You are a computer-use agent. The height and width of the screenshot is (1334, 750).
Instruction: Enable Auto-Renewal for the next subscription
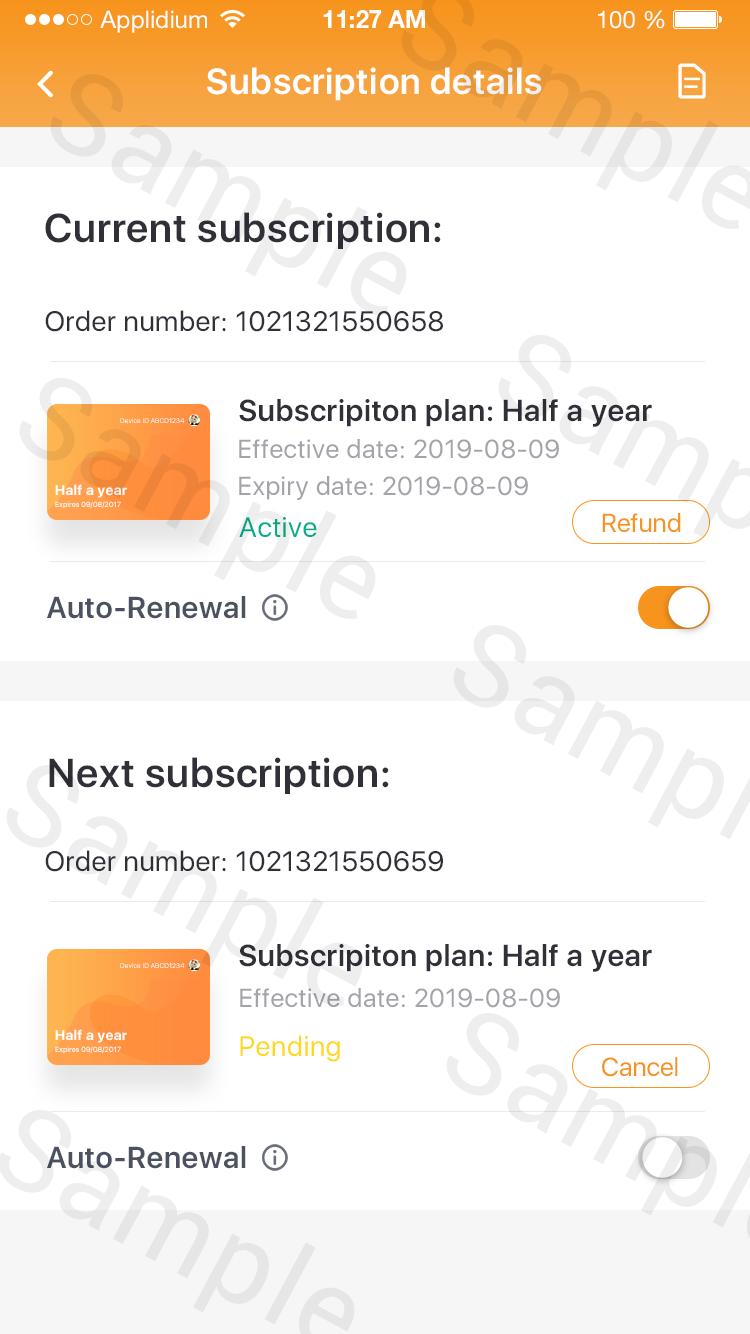(674, 1158)
